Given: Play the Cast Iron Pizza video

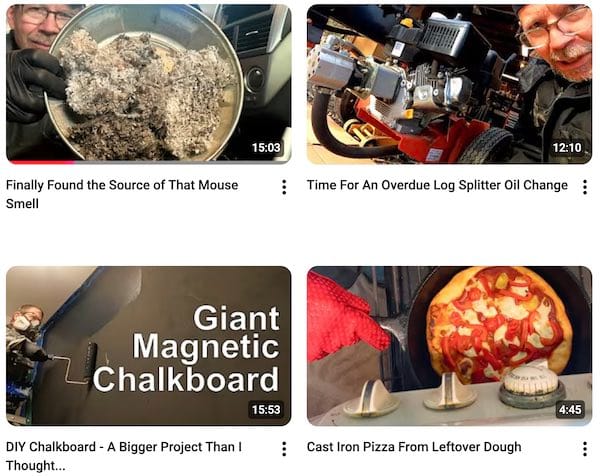Looking at the screenshot, I should click(x=449, y=345).
